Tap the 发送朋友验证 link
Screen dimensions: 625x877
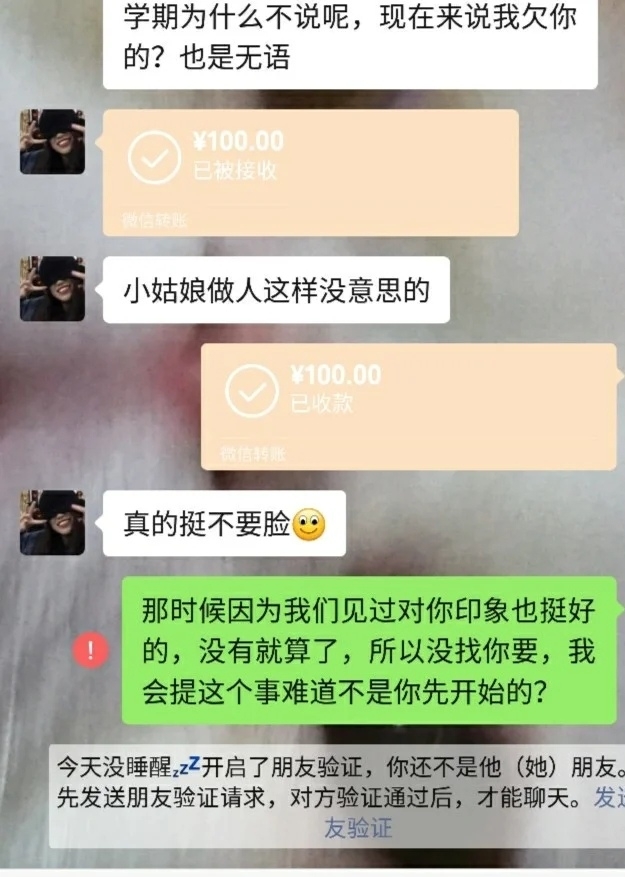pyautogui.click(x=358, y=827)
